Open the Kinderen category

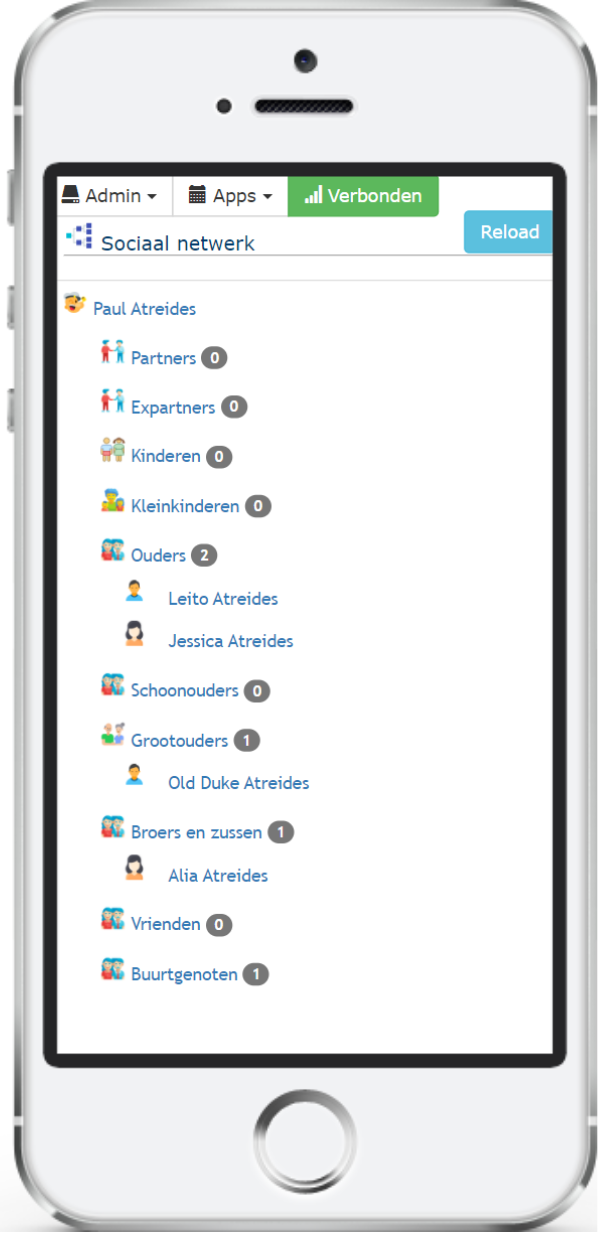(x=166, y=456)
